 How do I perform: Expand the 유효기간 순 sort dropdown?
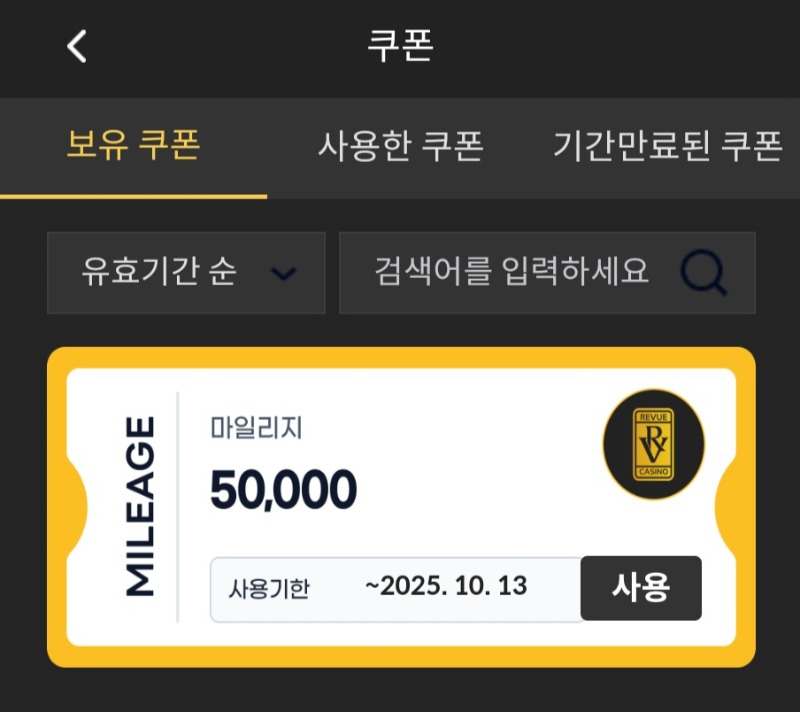186,273
